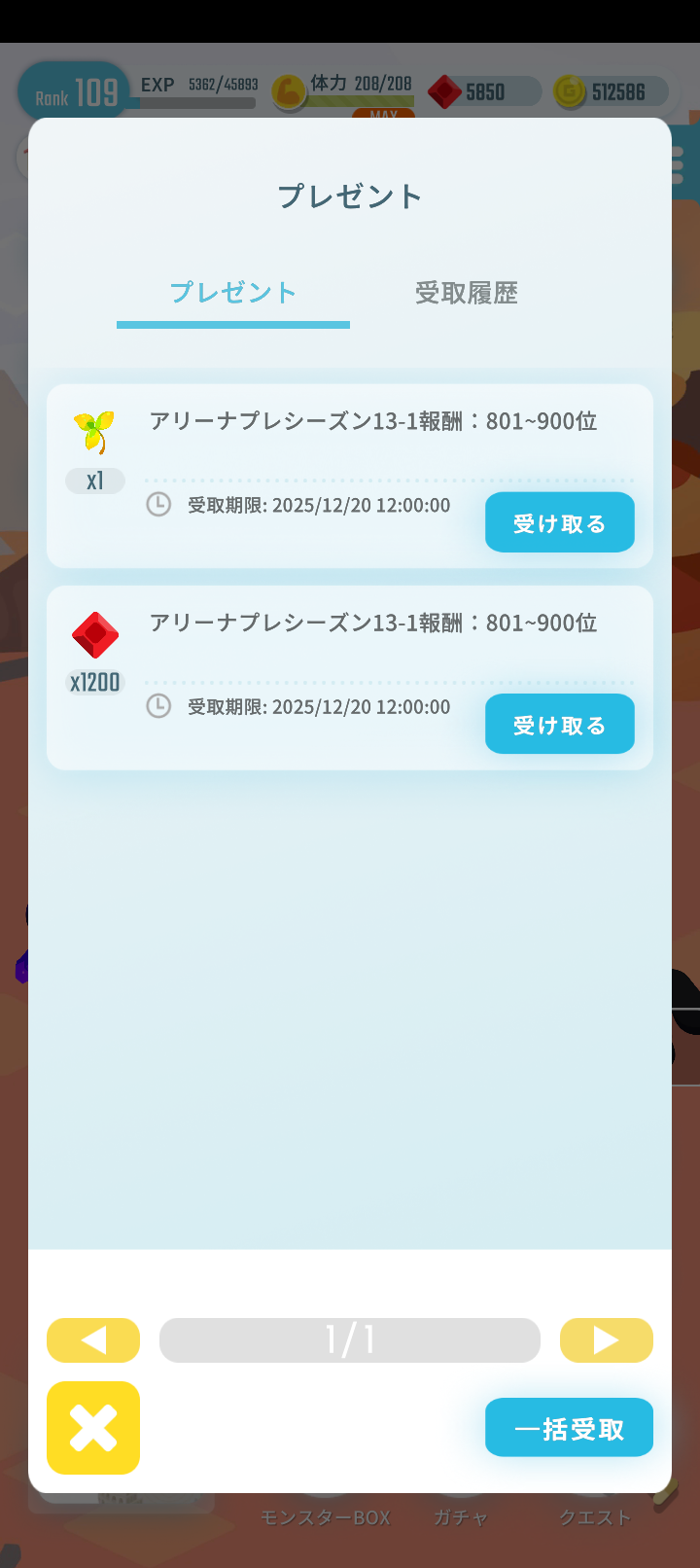Tap the clock icon next to the second deadline

158,706
